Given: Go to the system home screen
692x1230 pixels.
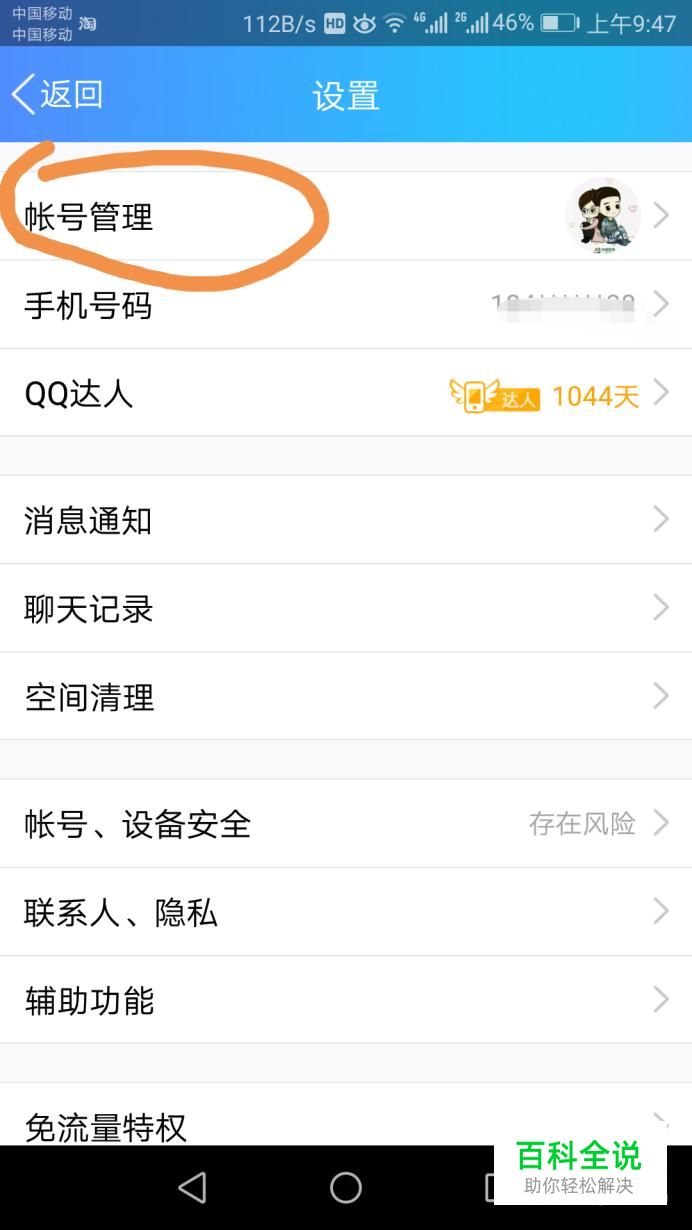Looking at the screenshot, I should point(346,1187).
